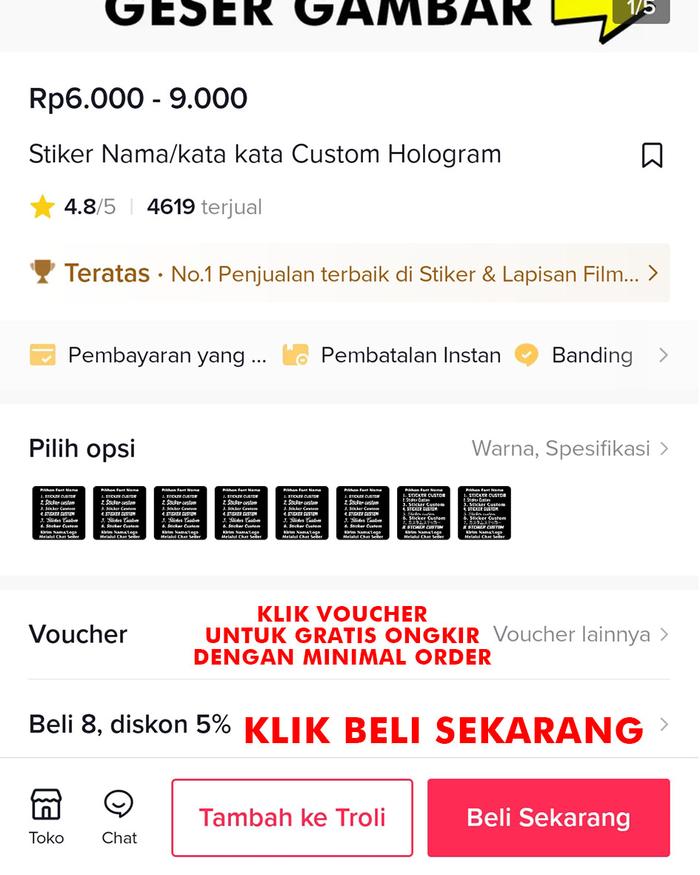The height and width of the screenshot is (875, 700).
Task: Bookmark the Stiker Nama Custom Hologram product
Action: click(652, 155)
